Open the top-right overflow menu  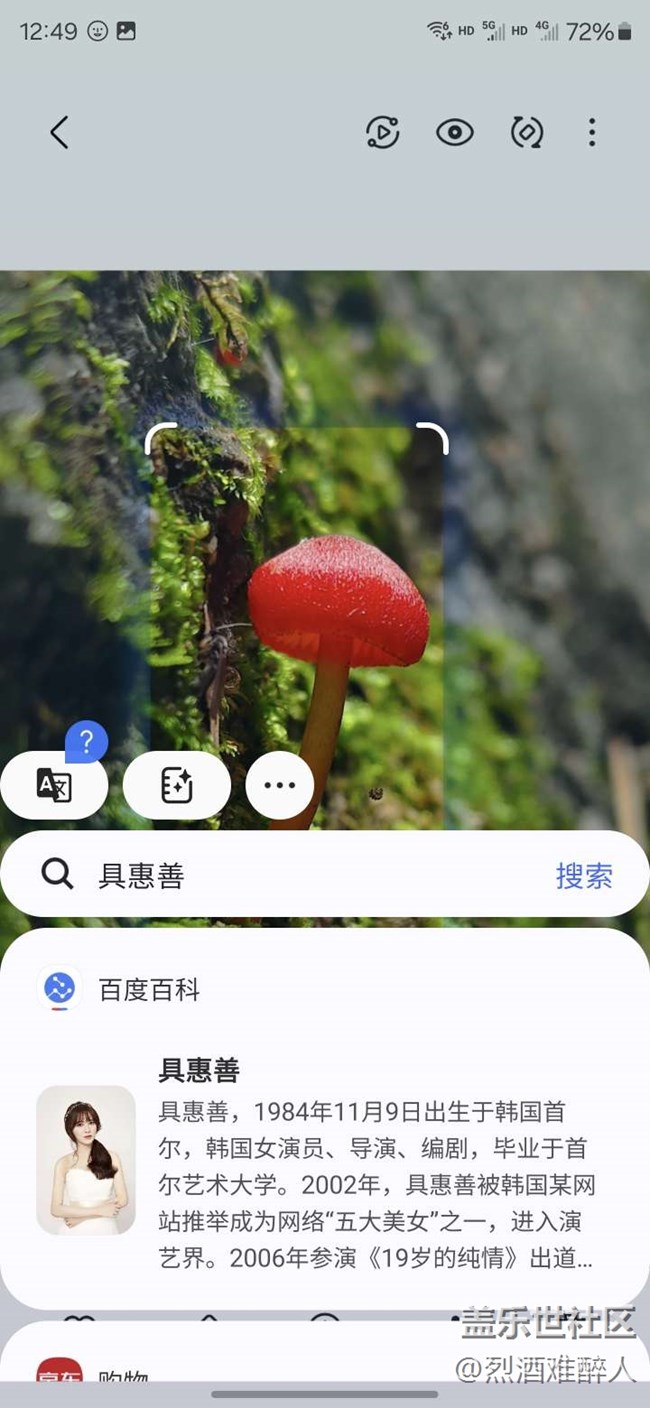point(592,132)
